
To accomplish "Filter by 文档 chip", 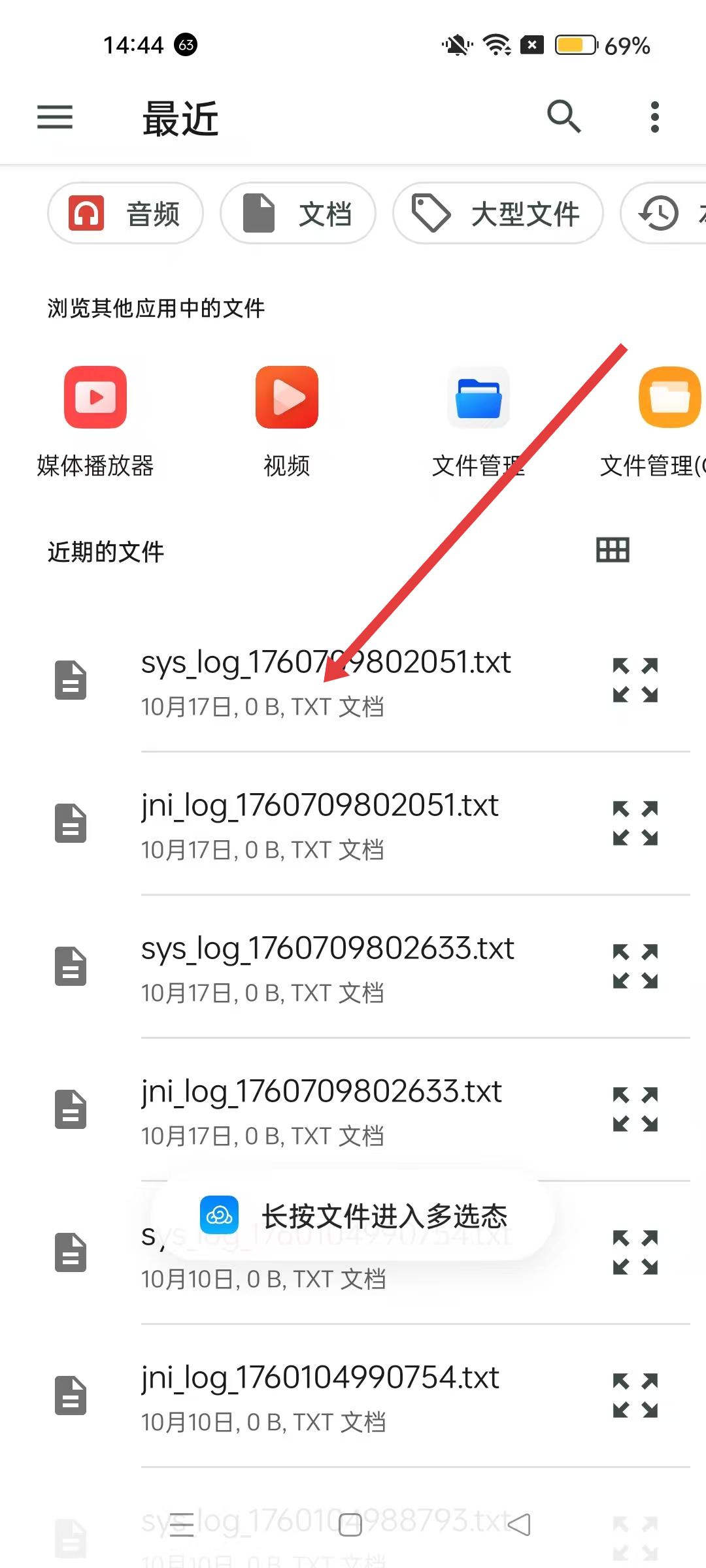I will [x=298, y=214].
